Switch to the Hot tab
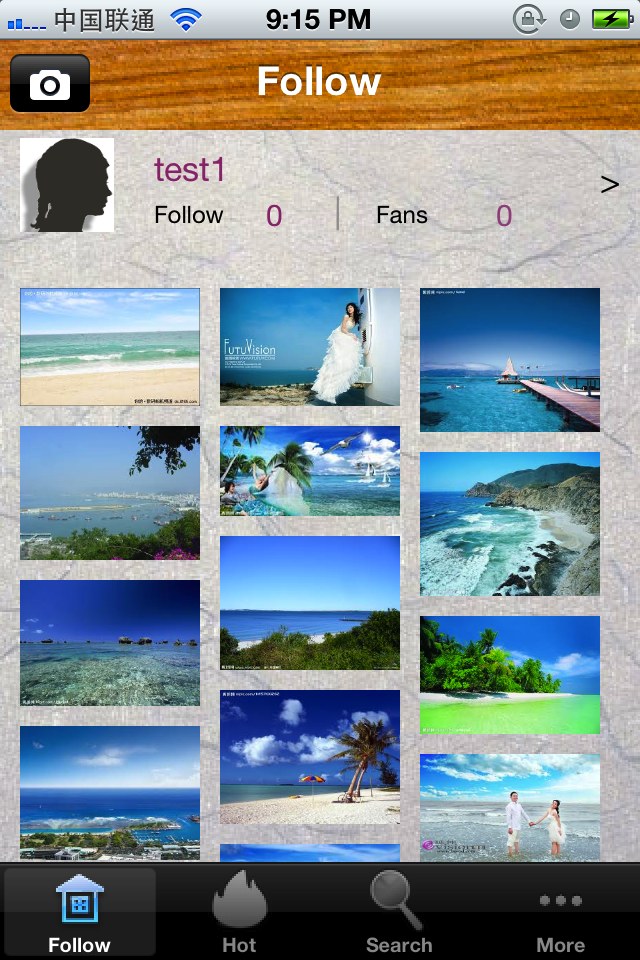The width and height of the screenshot is (640, 960). (x=240, y=912)
